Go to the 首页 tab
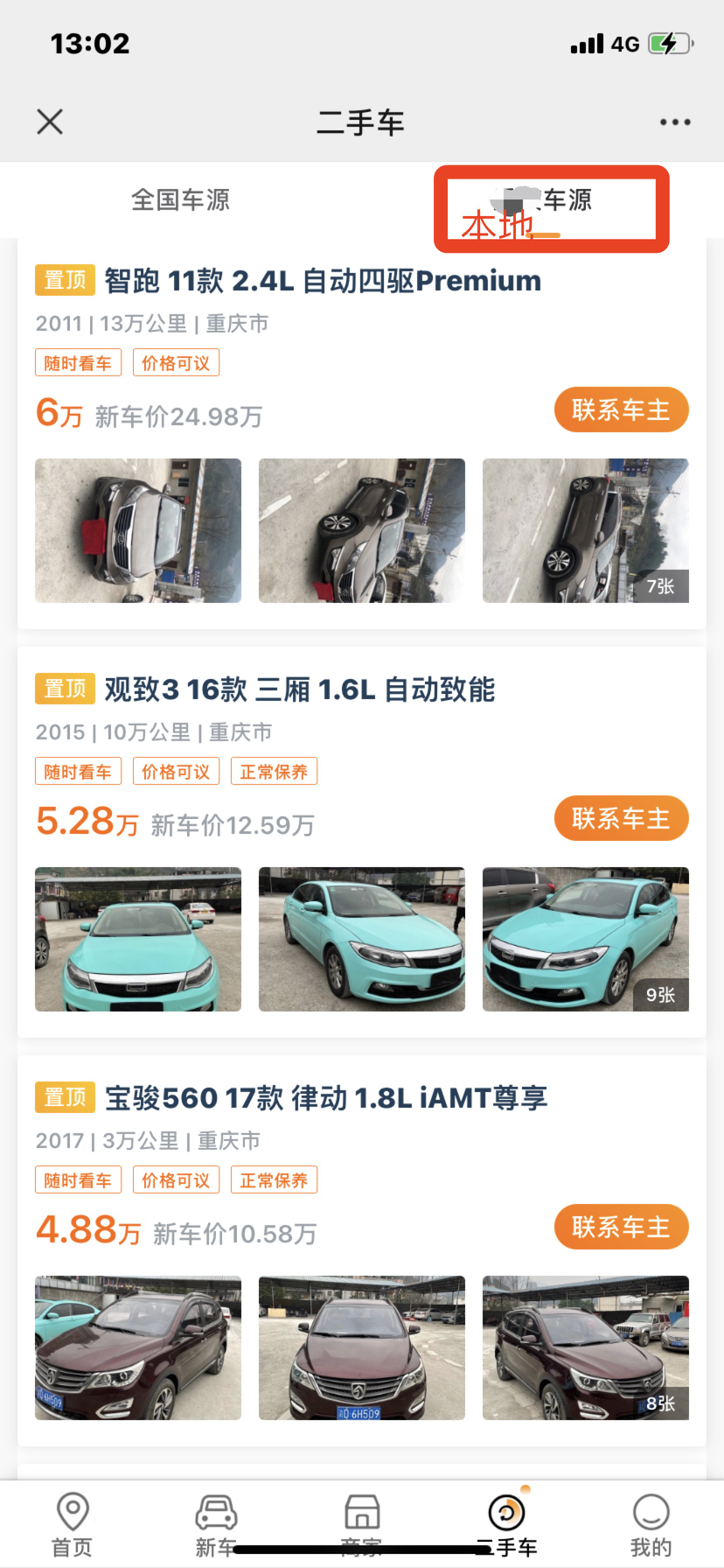 point(73,1524)
